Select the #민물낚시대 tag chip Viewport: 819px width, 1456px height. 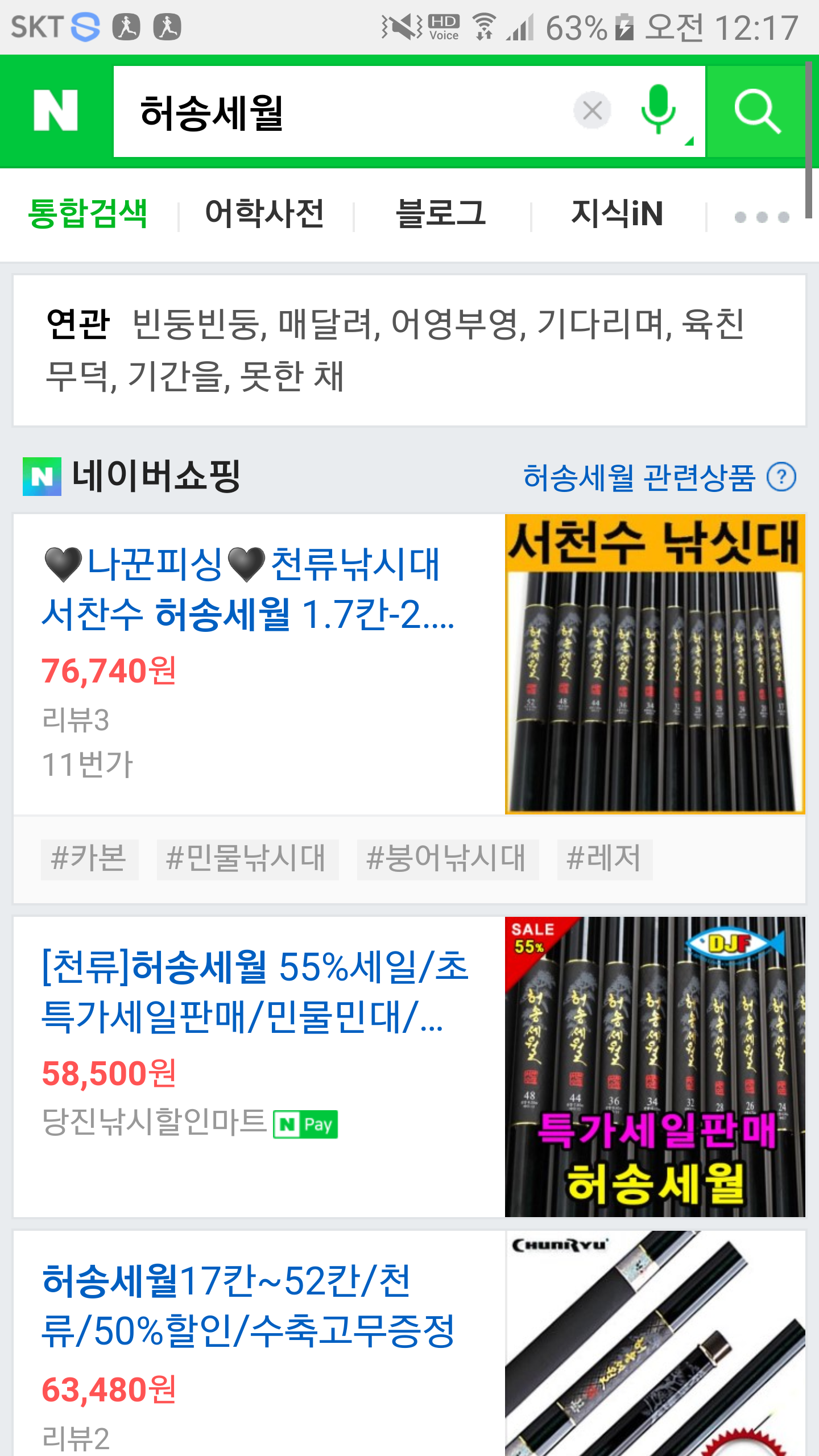click(247, 859)
